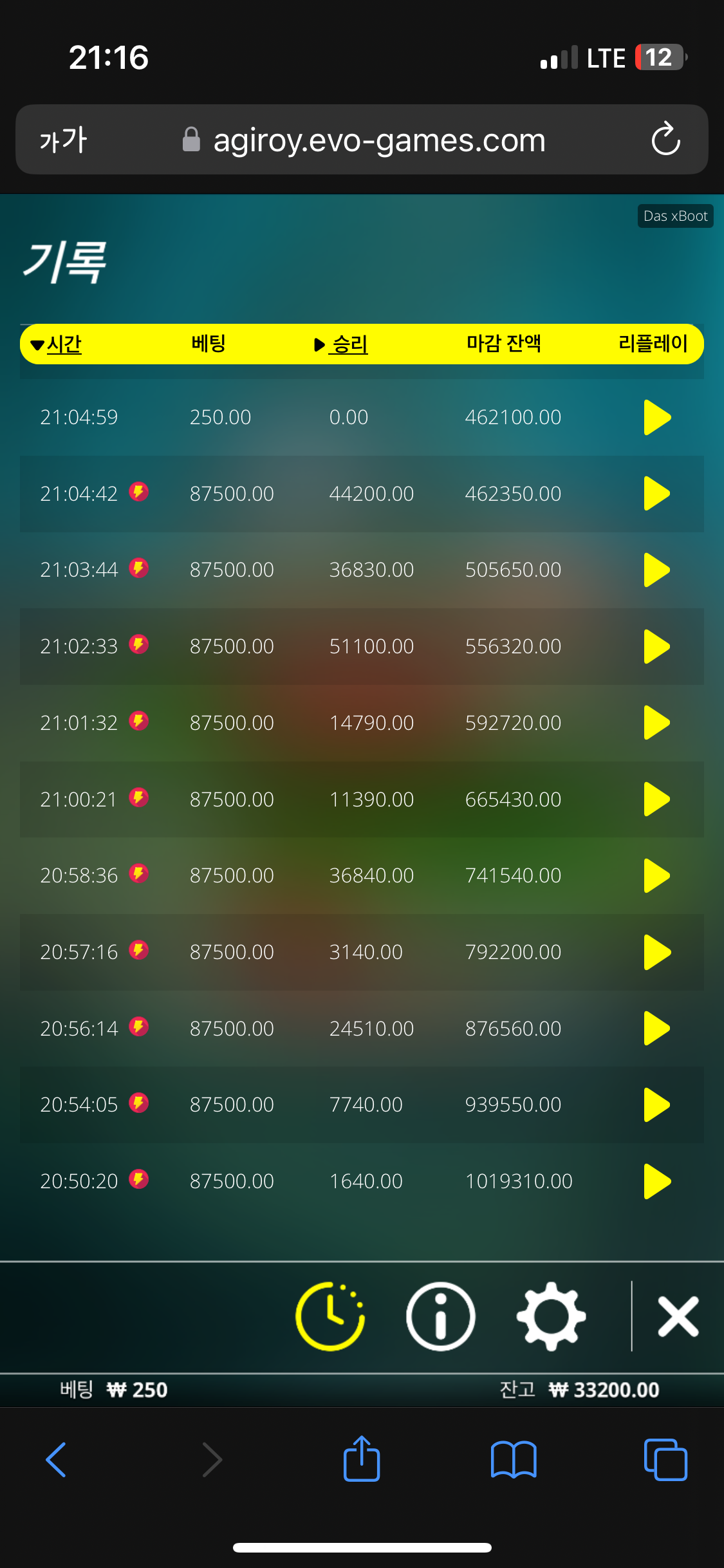Reload the page in Safari
This screenshot has height=1568, width=724.
click(665, 138)
